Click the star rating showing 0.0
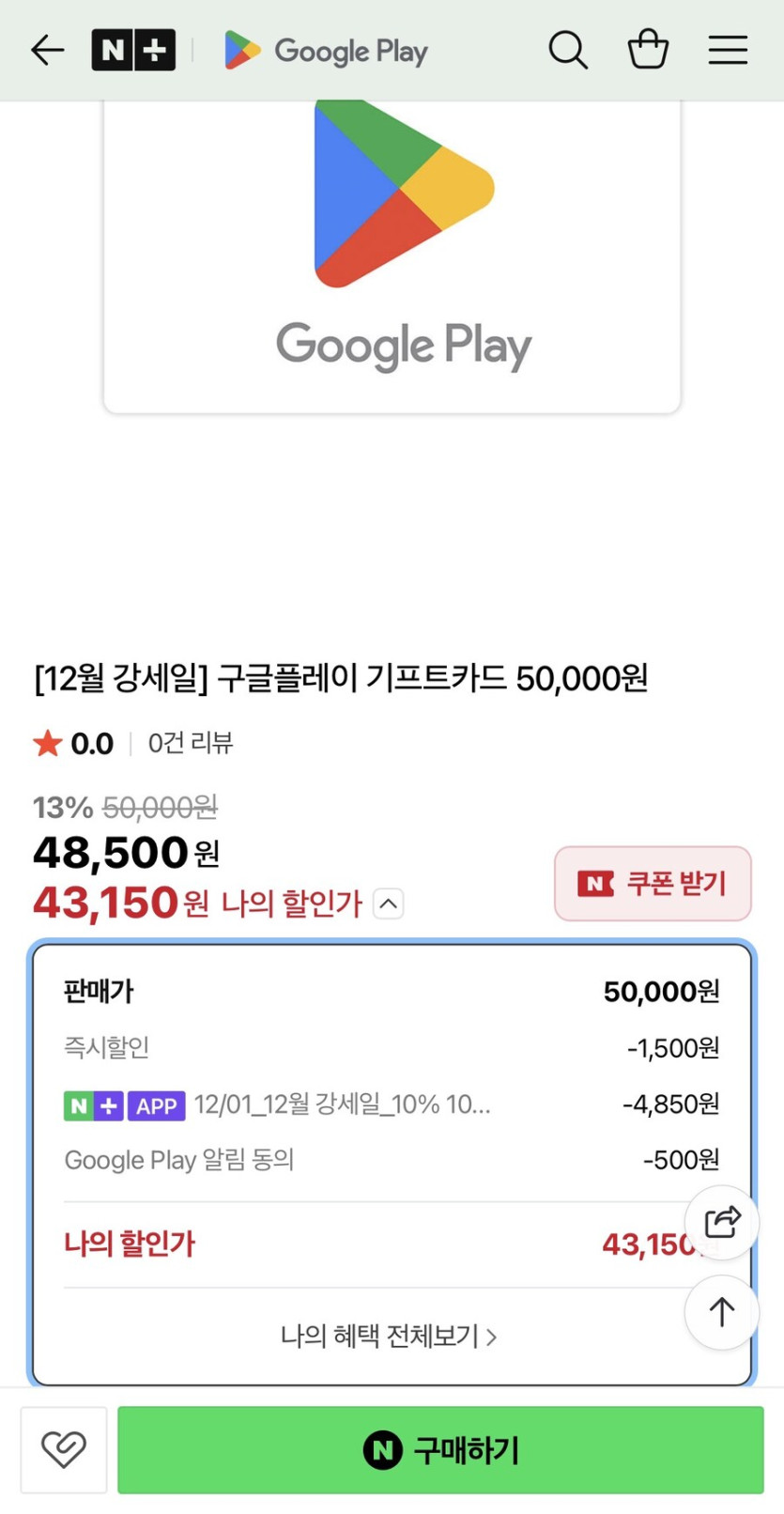The height and width of the screenshot is (1514, 784). [x=72, y=743]
